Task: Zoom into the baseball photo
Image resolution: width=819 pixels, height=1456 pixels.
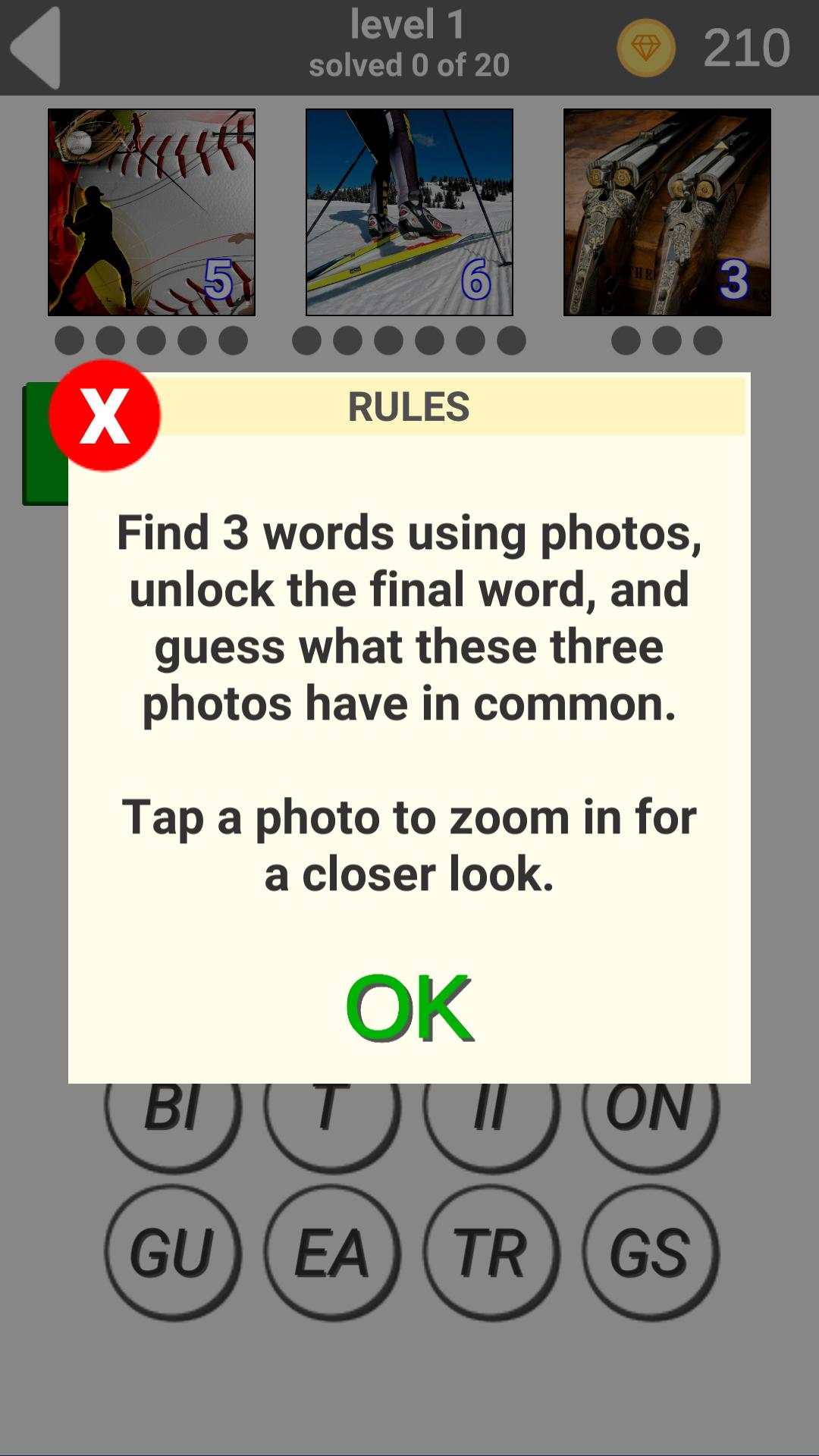Action: pos(152,212)
